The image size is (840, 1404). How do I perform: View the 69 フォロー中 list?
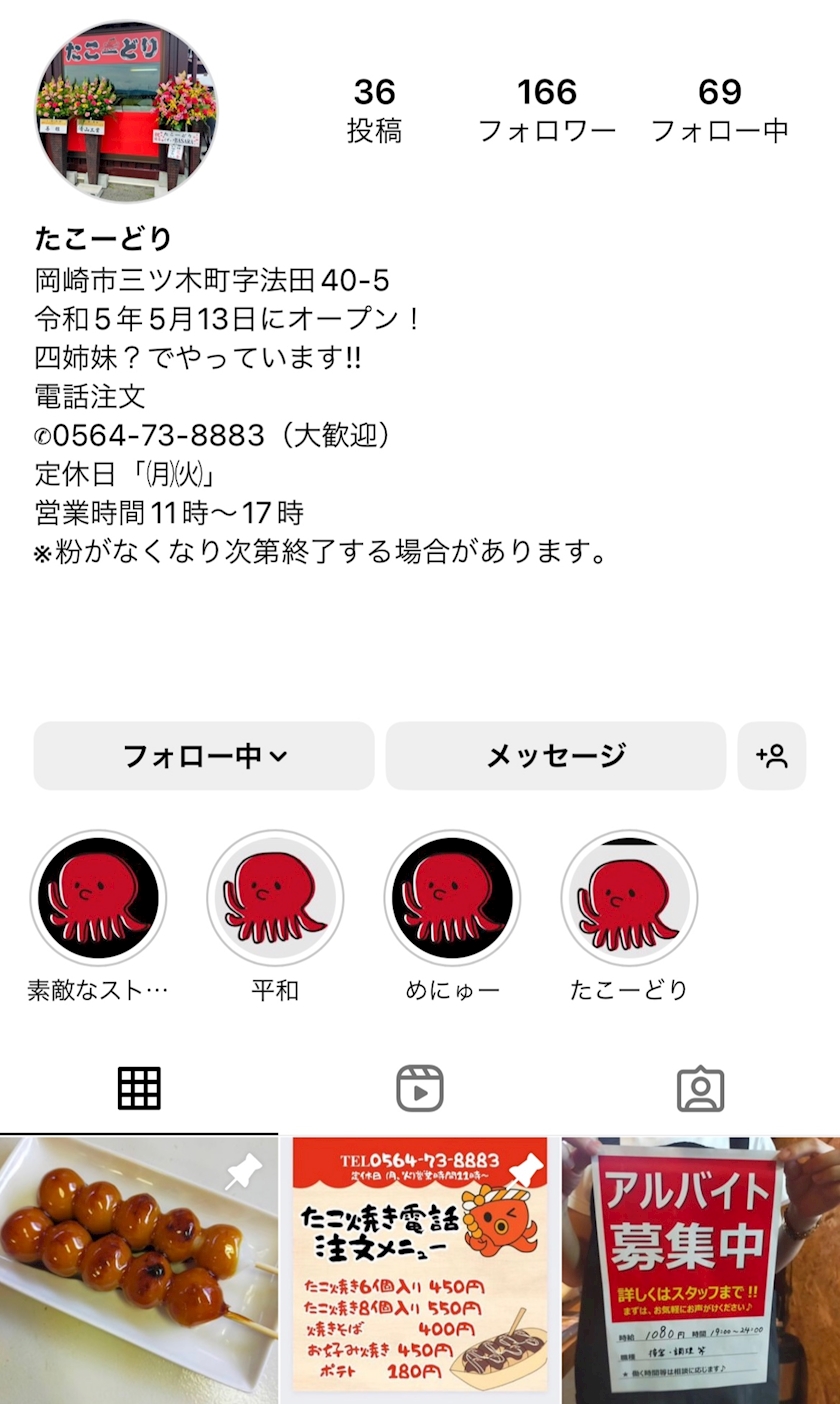pyautogui.click(x=720, y=110)
